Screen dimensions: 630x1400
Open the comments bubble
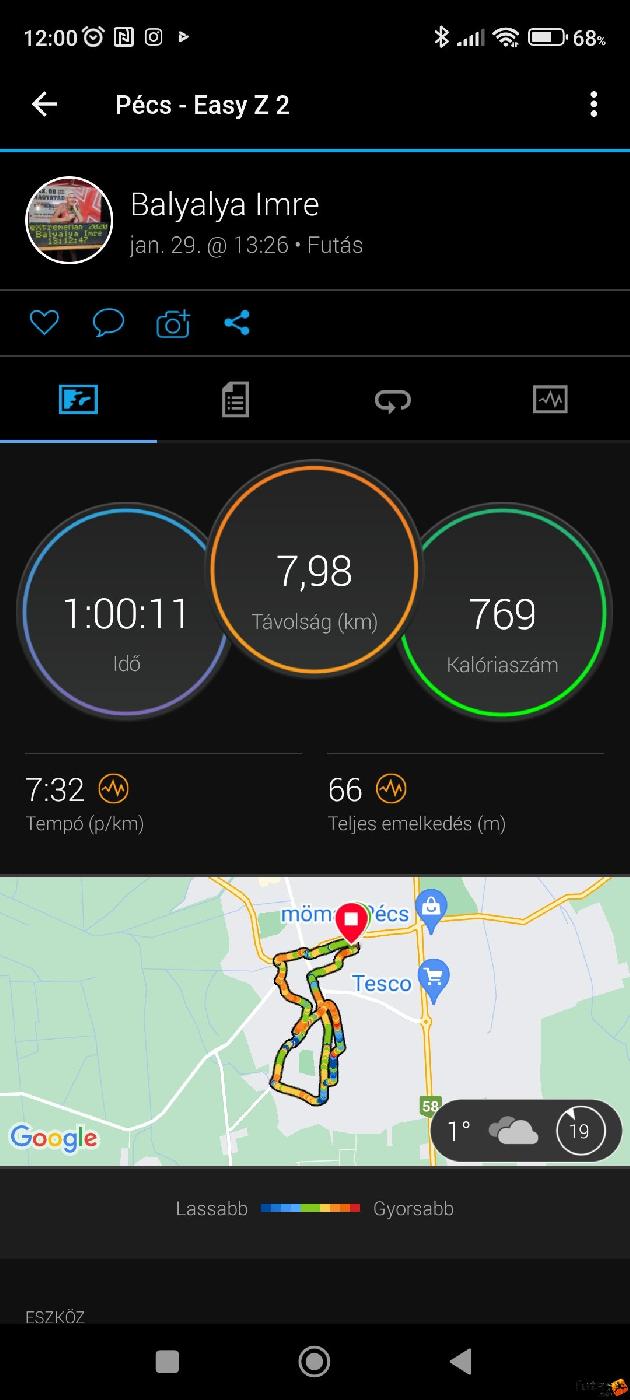click(108, 323)
